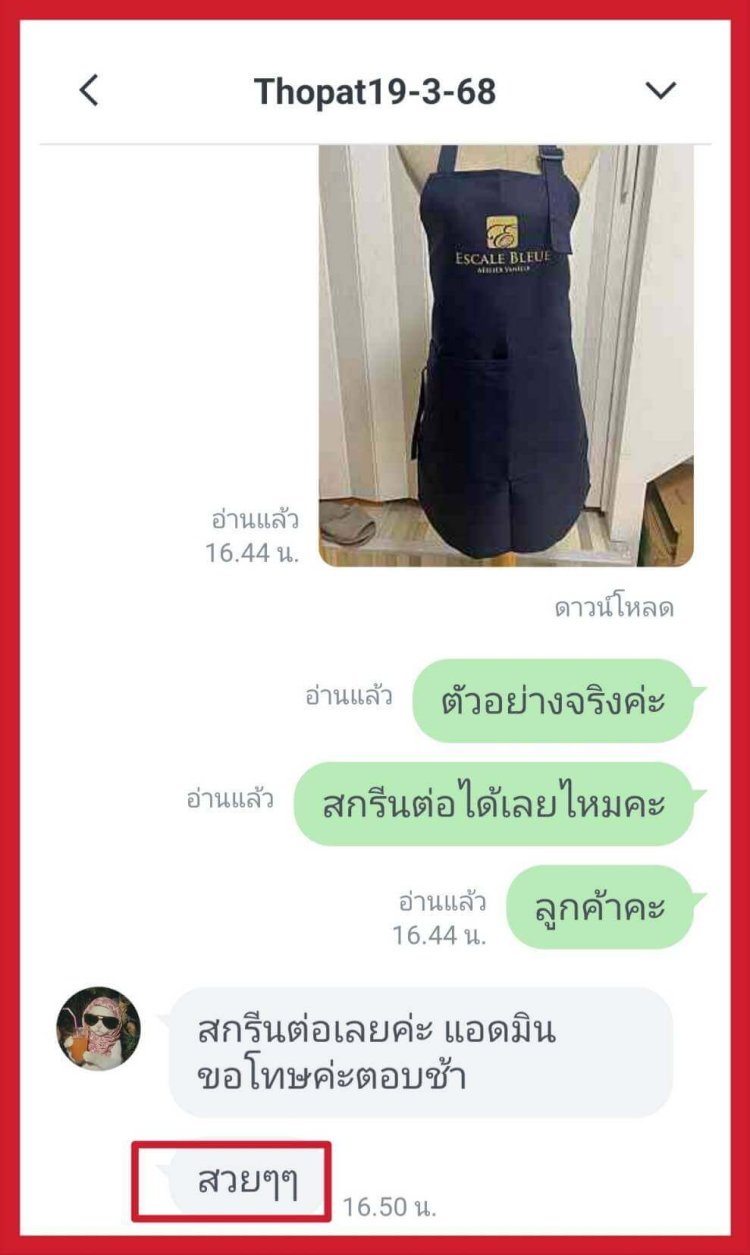The width and height of the screenshot is (750, 1255).
Task: Go back from the Thopat19-3-68 chat
Action: tap(89, 91)
